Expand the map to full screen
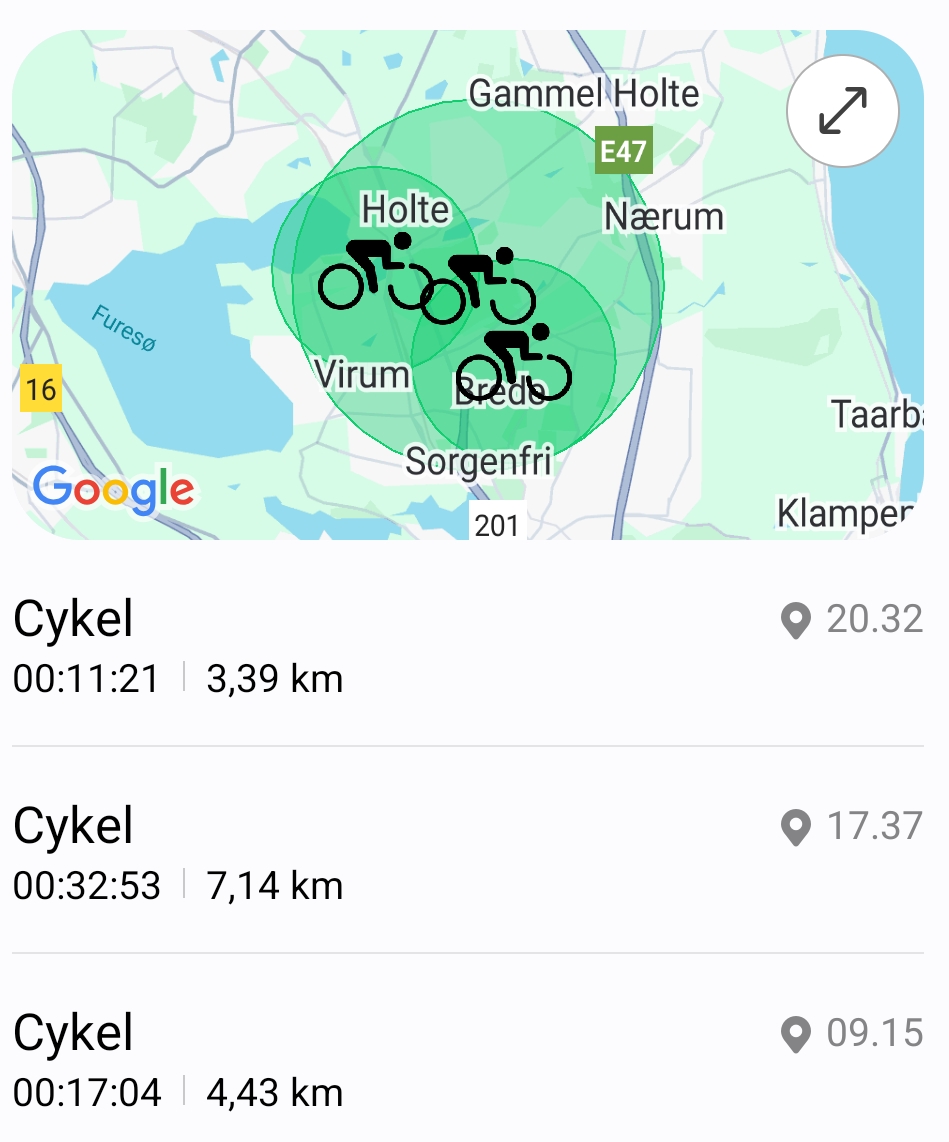The image size is (949, 1142). [842, 111]
